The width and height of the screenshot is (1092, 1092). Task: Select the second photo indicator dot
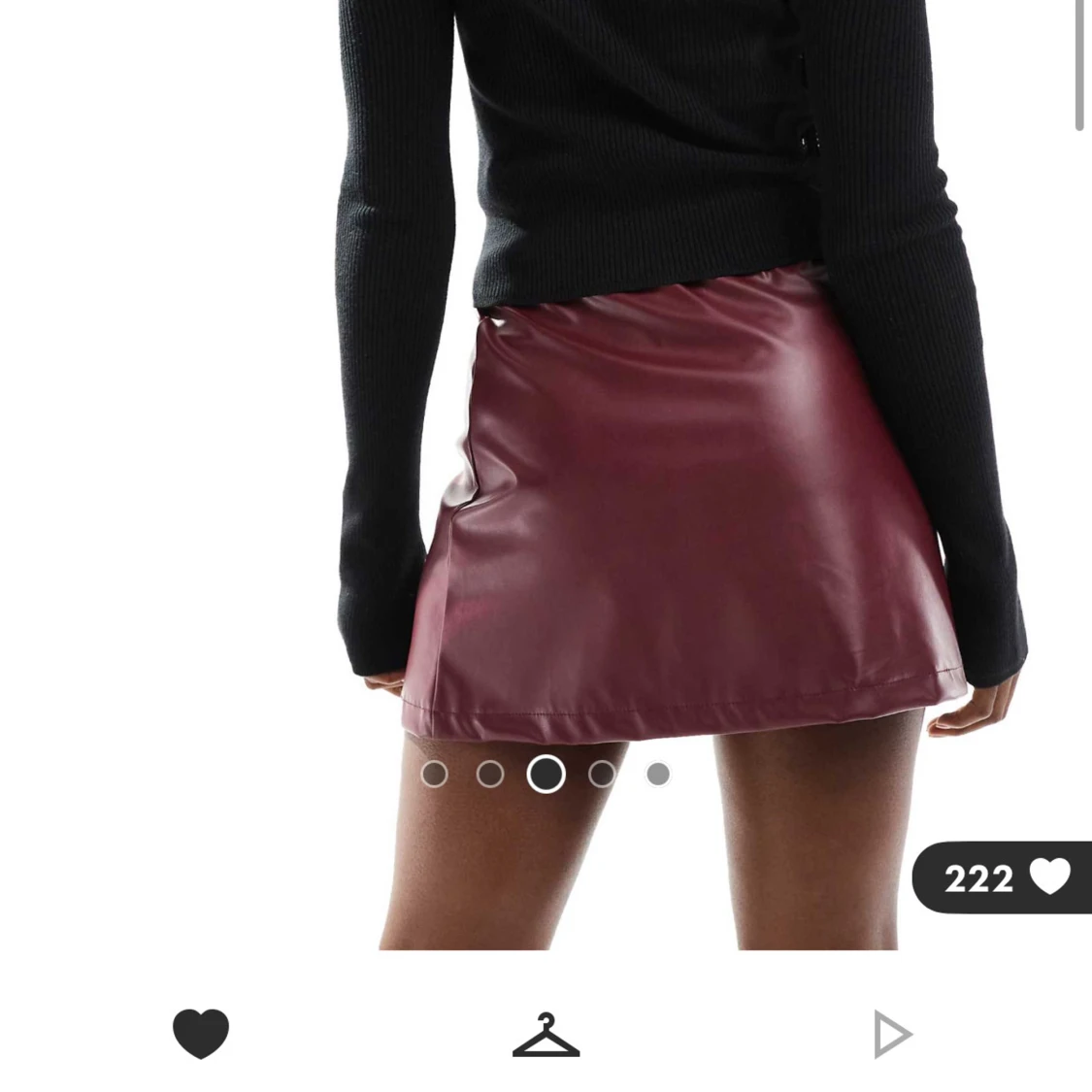(490, 774)
